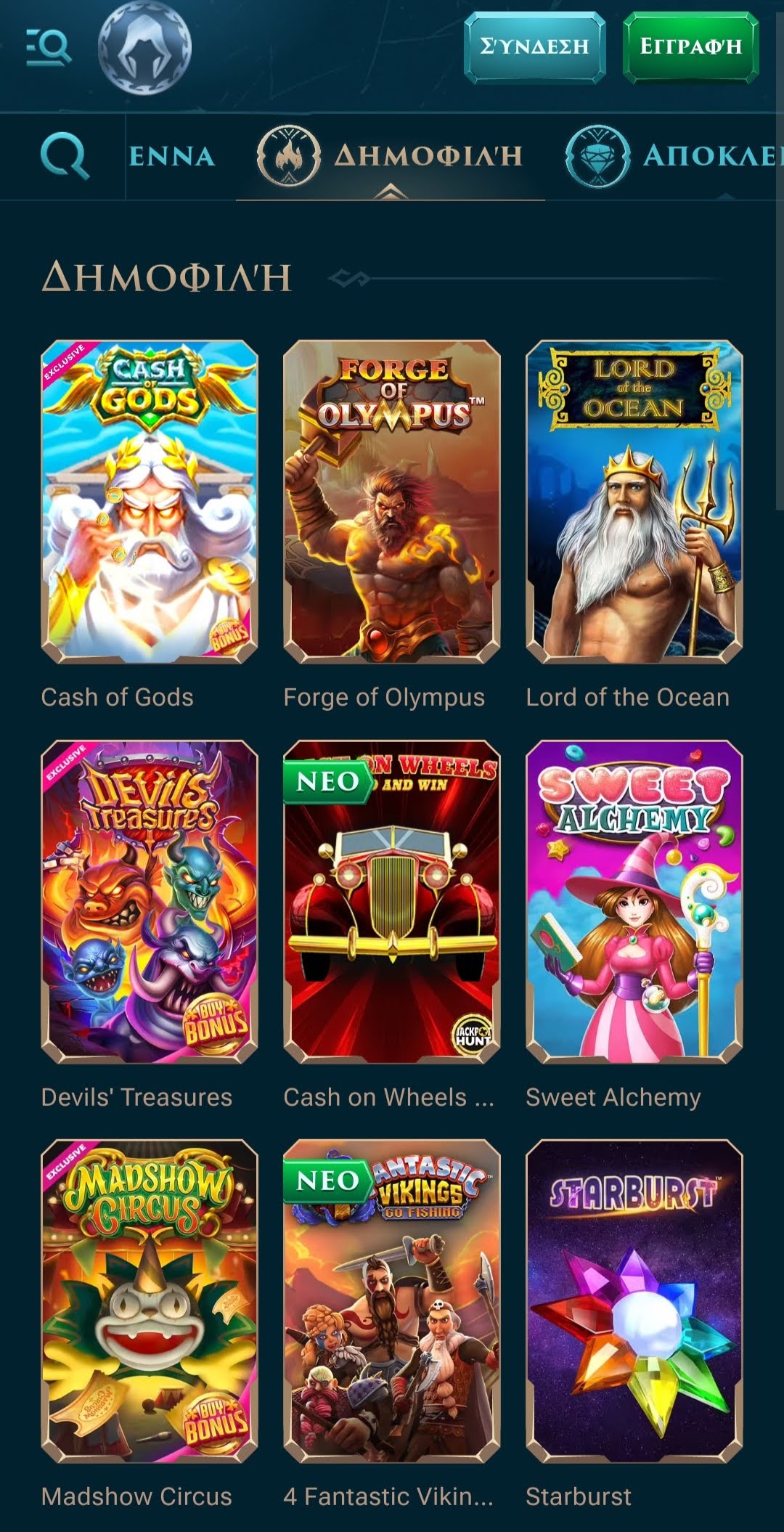Tap the ΕΓΓΡΑΦΗ register button
Image resolution: width=784 pixels, height=1532 pixels.
[690, 46]
